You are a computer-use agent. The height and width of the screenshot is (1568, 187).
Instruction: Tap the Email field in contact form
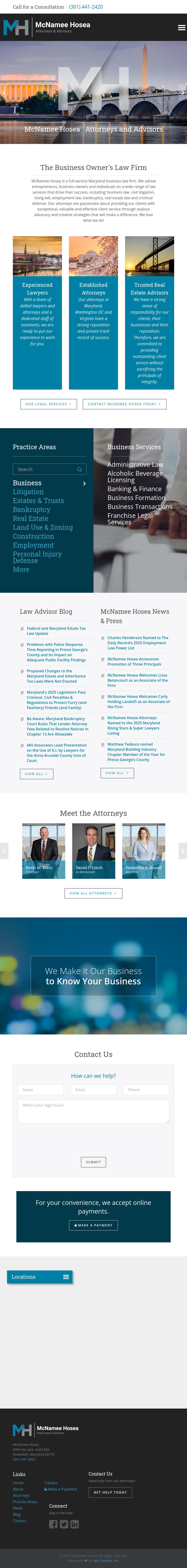click(93, 1090)
